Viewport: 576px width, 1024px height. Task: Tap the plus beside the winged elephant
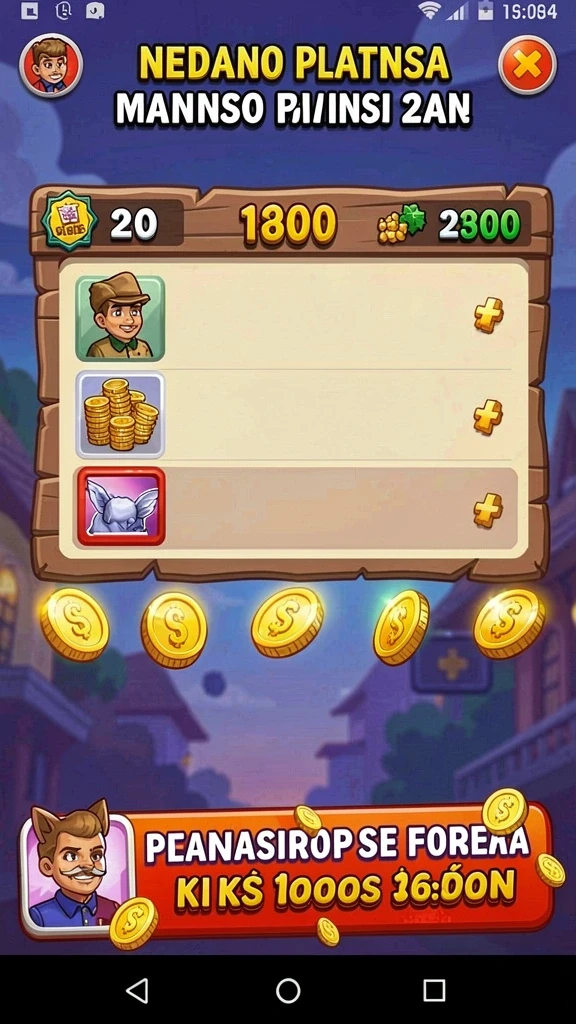coord(488,509)
